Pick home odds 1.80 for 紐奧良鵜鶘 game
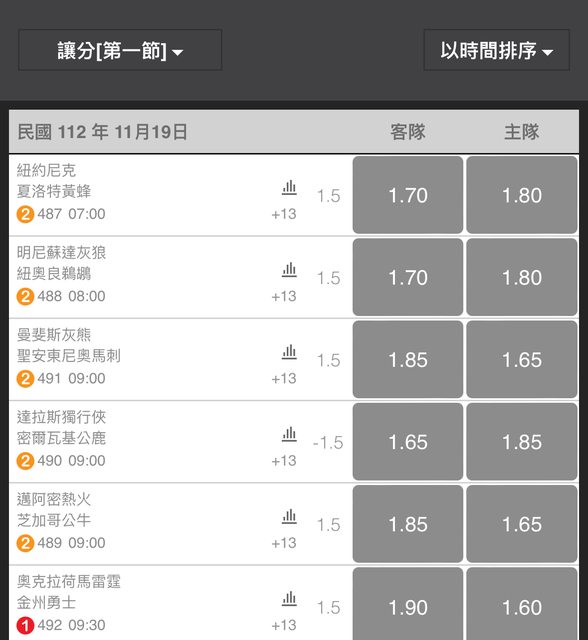588x640 pixels. (522, 278)
